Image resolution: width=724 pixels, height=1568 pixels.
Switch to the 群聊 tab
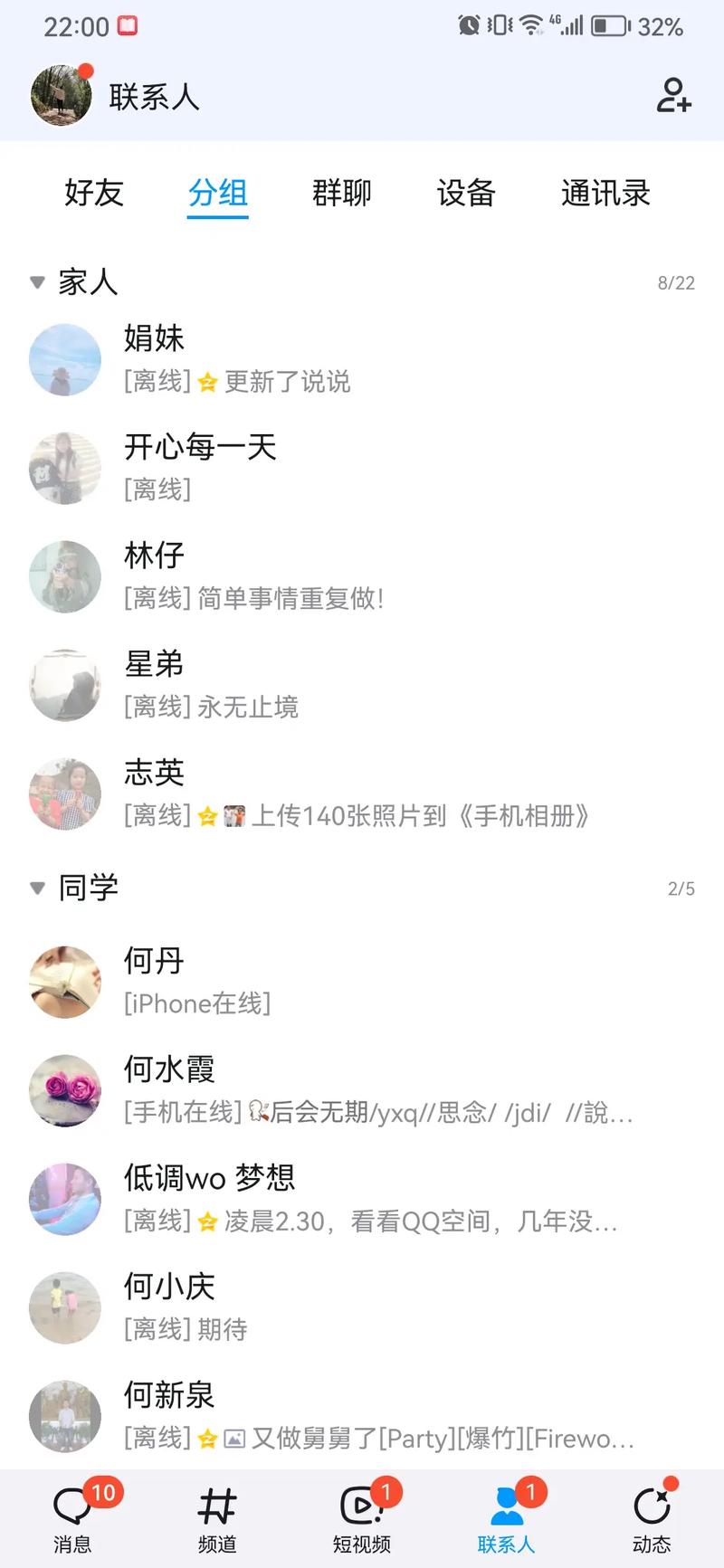point(341,193)
